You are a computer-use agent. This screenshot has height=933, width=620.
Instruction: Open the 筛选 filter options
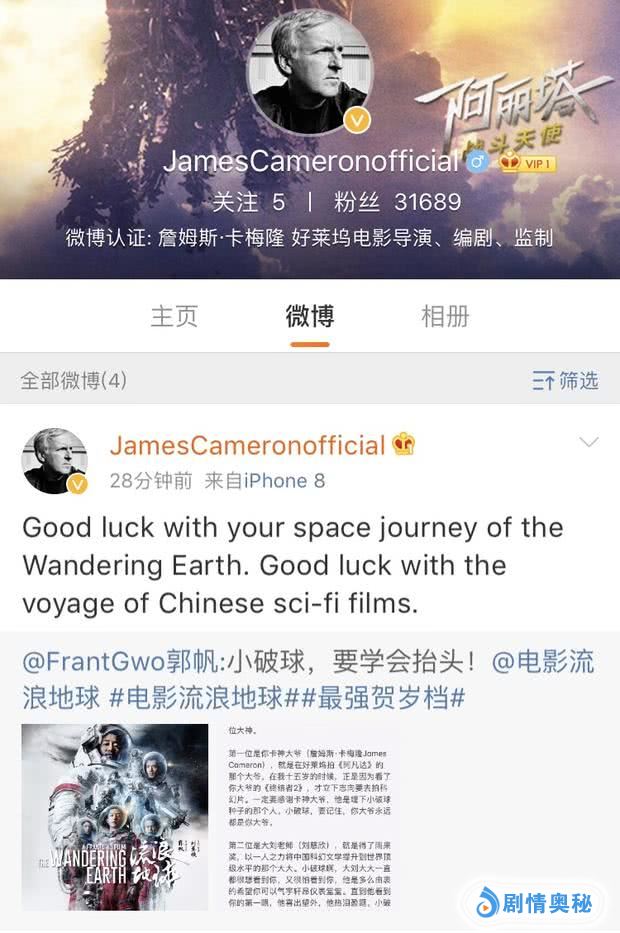click(x=566, y=380)
